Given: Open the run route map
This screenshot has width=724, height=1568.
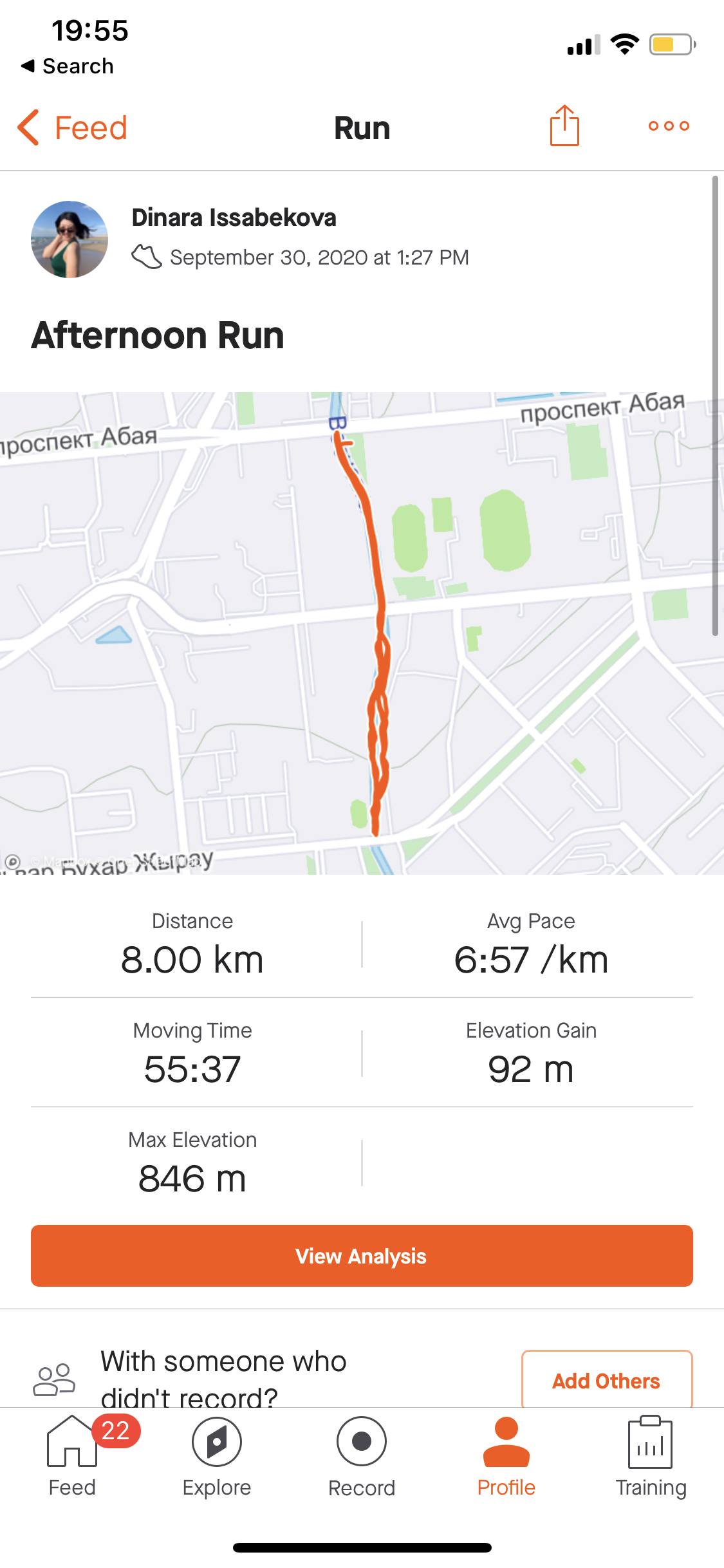Looking at the screenshot, I should [362, 633].
